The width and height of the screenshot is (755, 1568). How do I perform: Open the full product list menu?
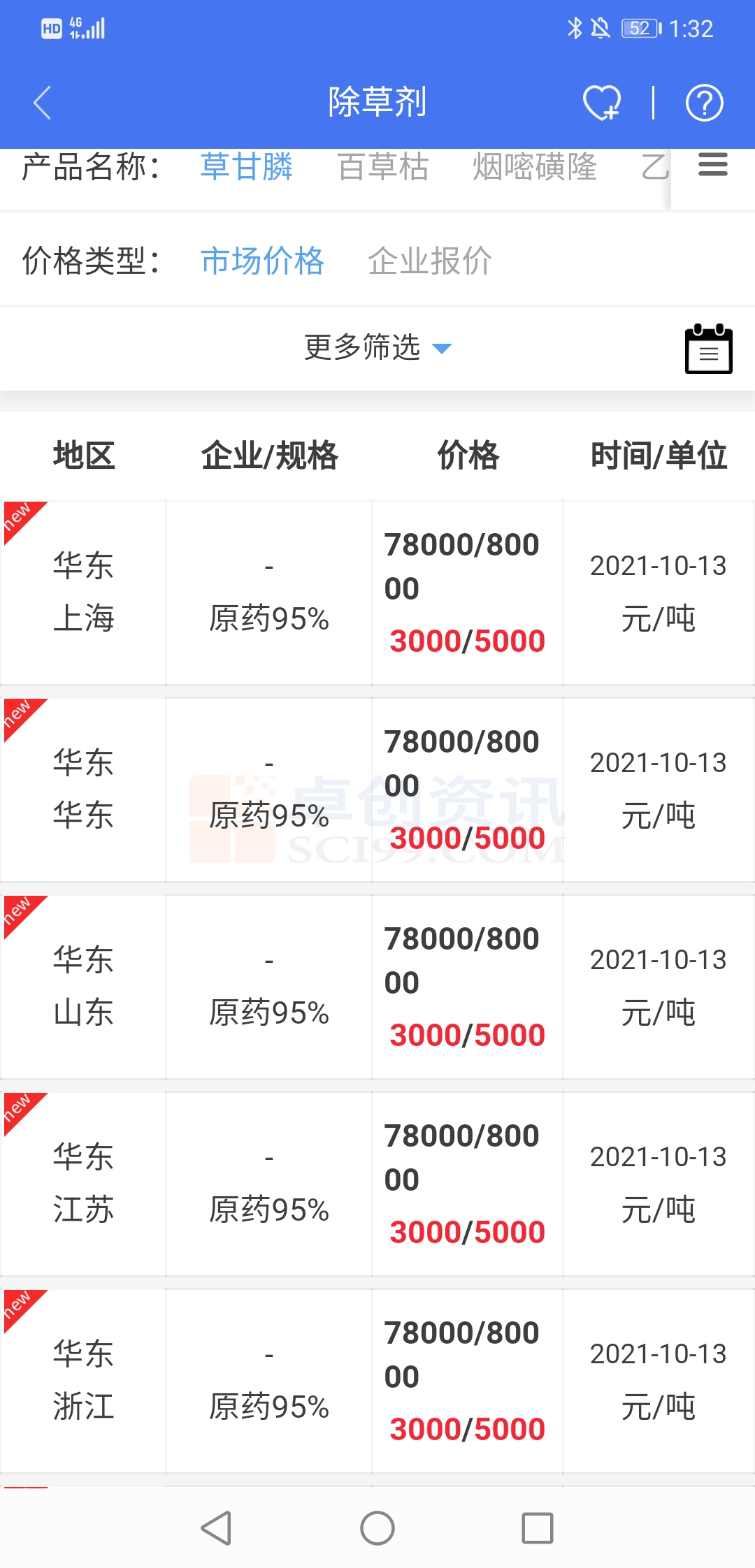coord(712,166)
